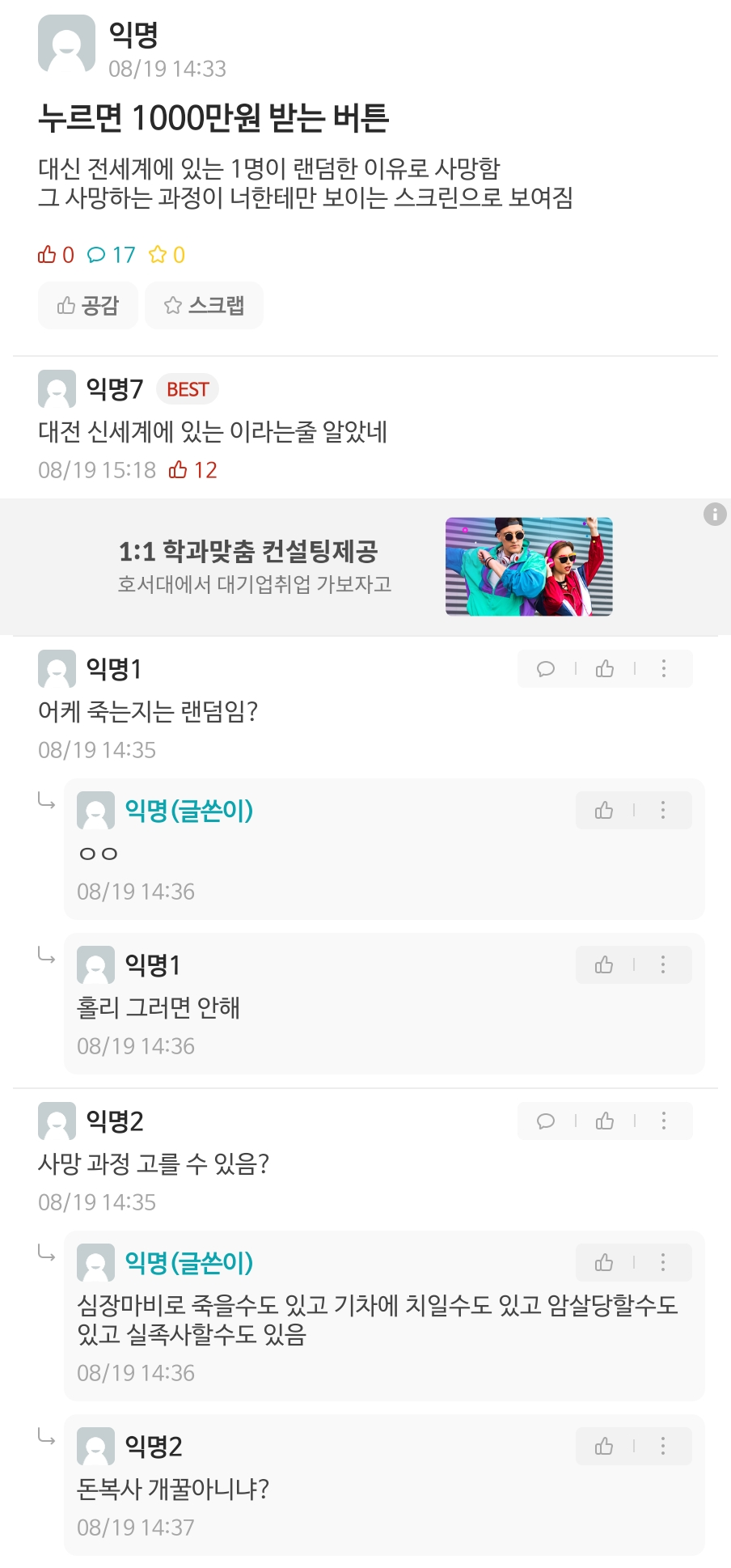Like the reply 홀리 그러면 안해
The height and width of the screenshot is (1568, 731).
(x=604, y=965)
